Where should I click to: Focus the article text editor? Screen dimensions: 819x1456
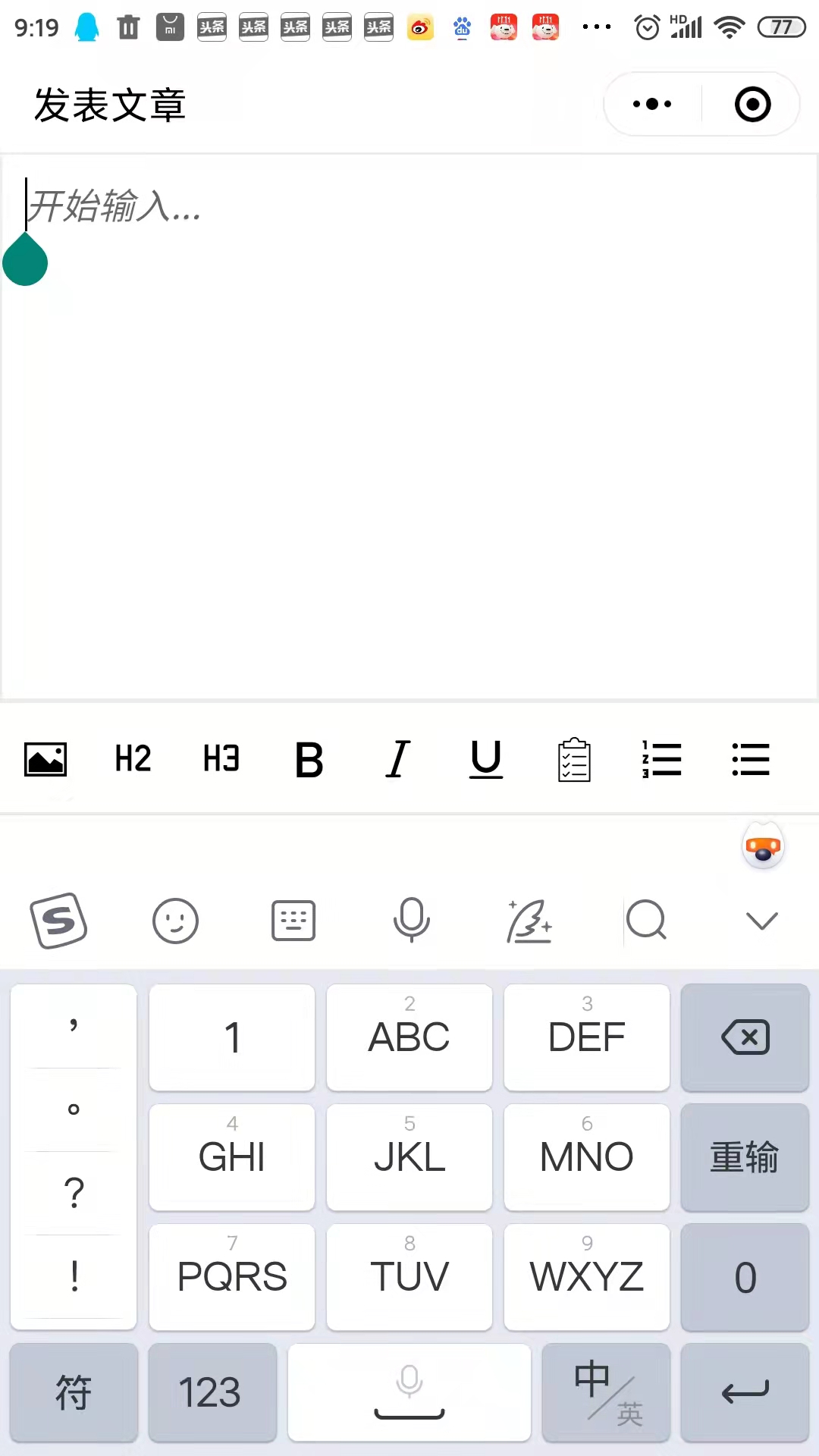[x=409, y=425]
